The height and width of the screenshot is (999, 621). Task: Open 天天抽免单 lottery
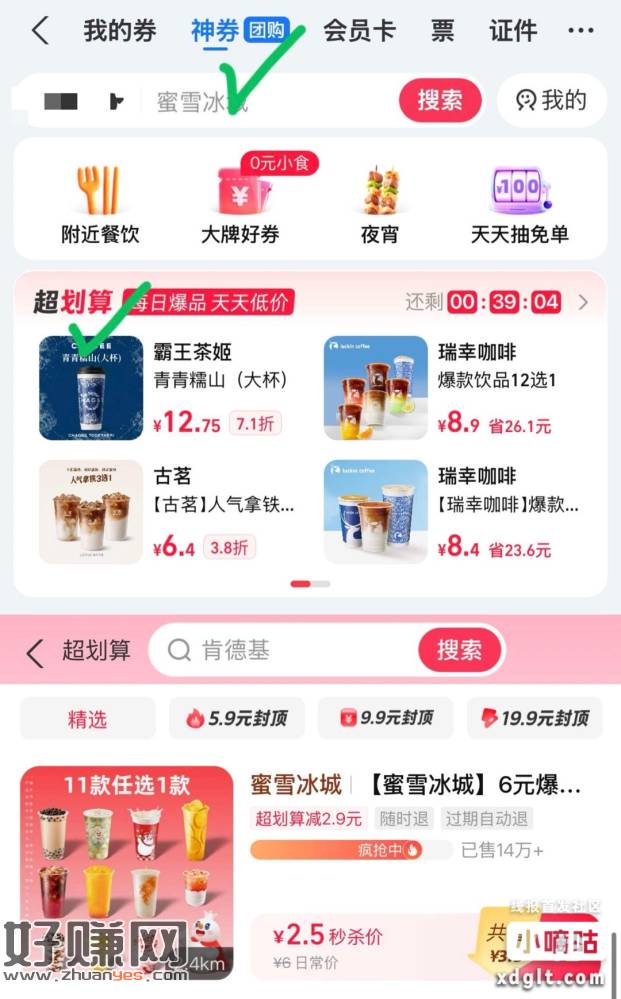click(520, 205)
